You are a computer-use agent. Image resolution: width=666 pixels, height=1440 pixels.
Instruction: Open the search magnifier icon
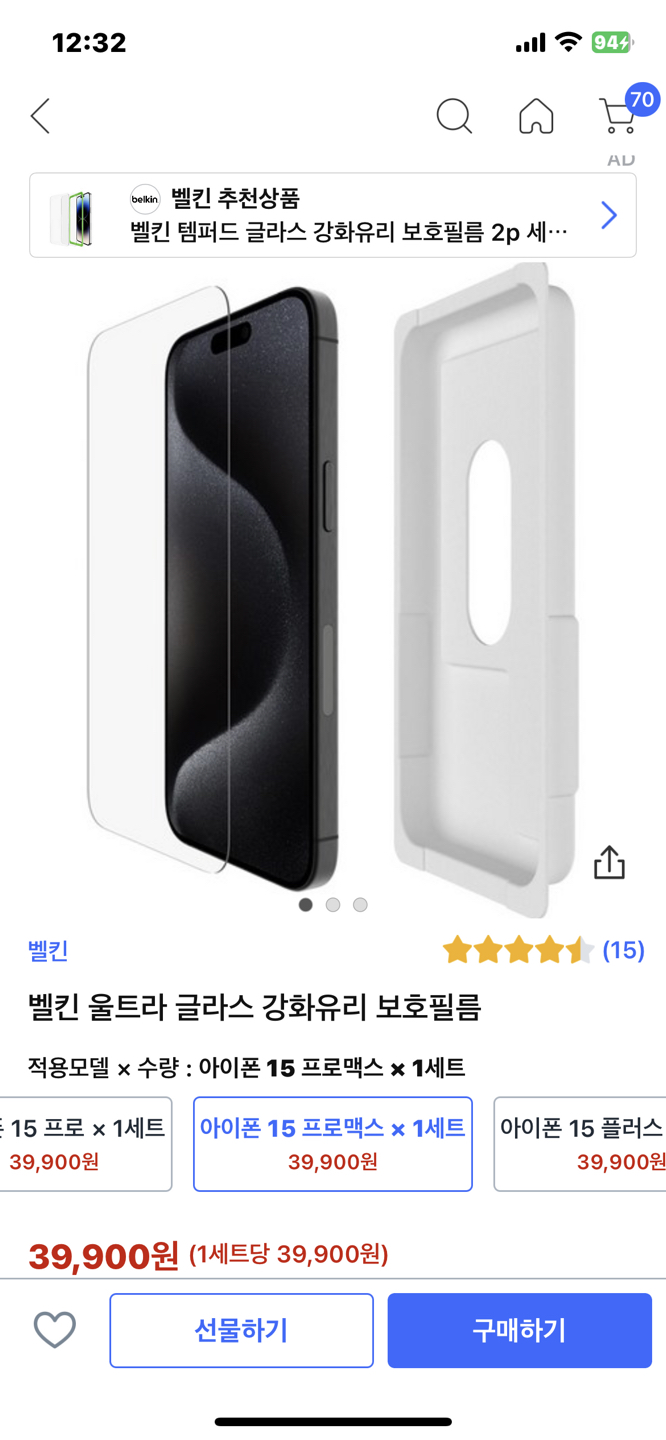(453, 116)
